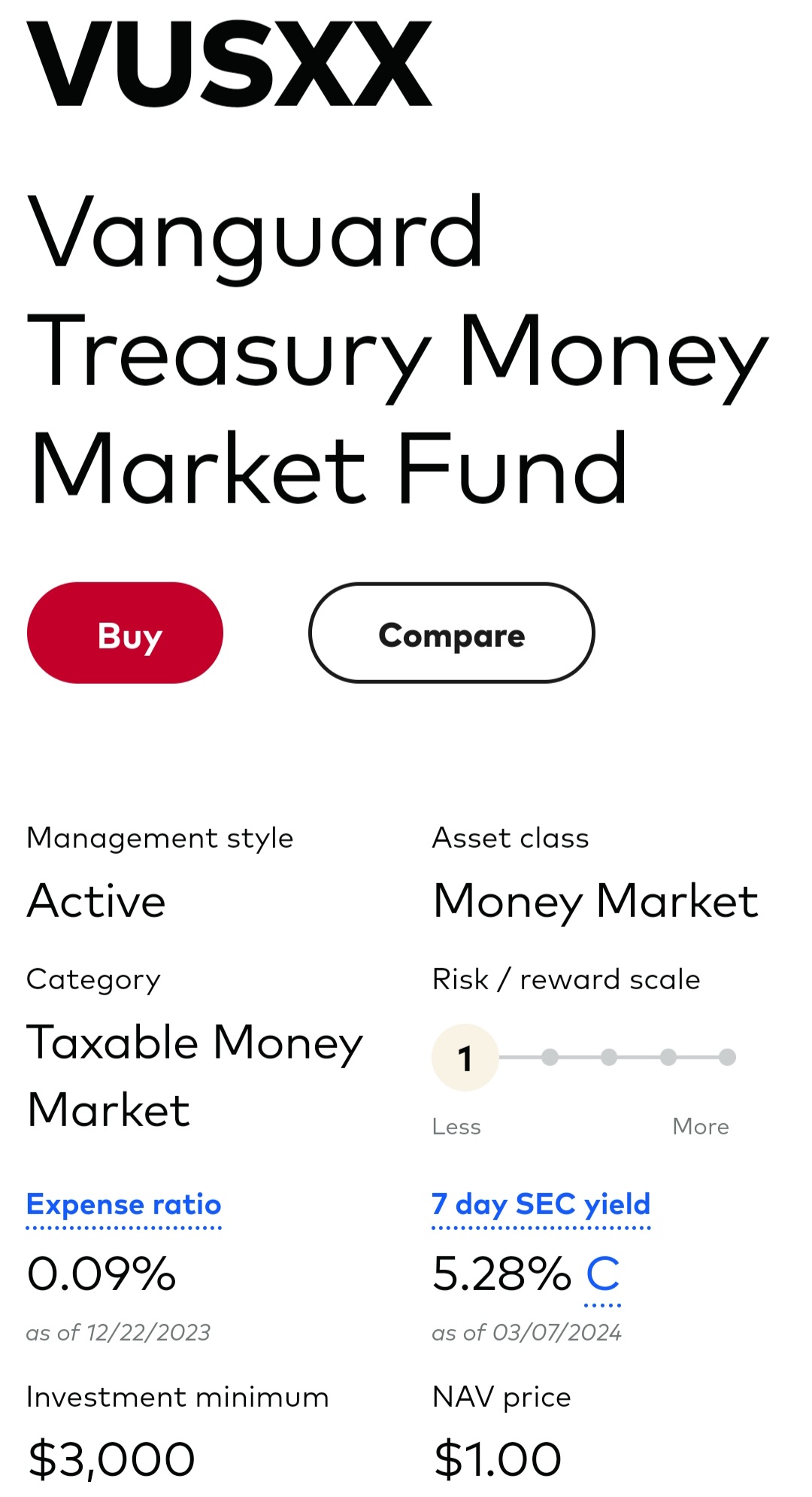Viewport: 812px width, 1497px height.
Task: Compare this fund with others
Action: pyautogui.click(x=451, y=633)
